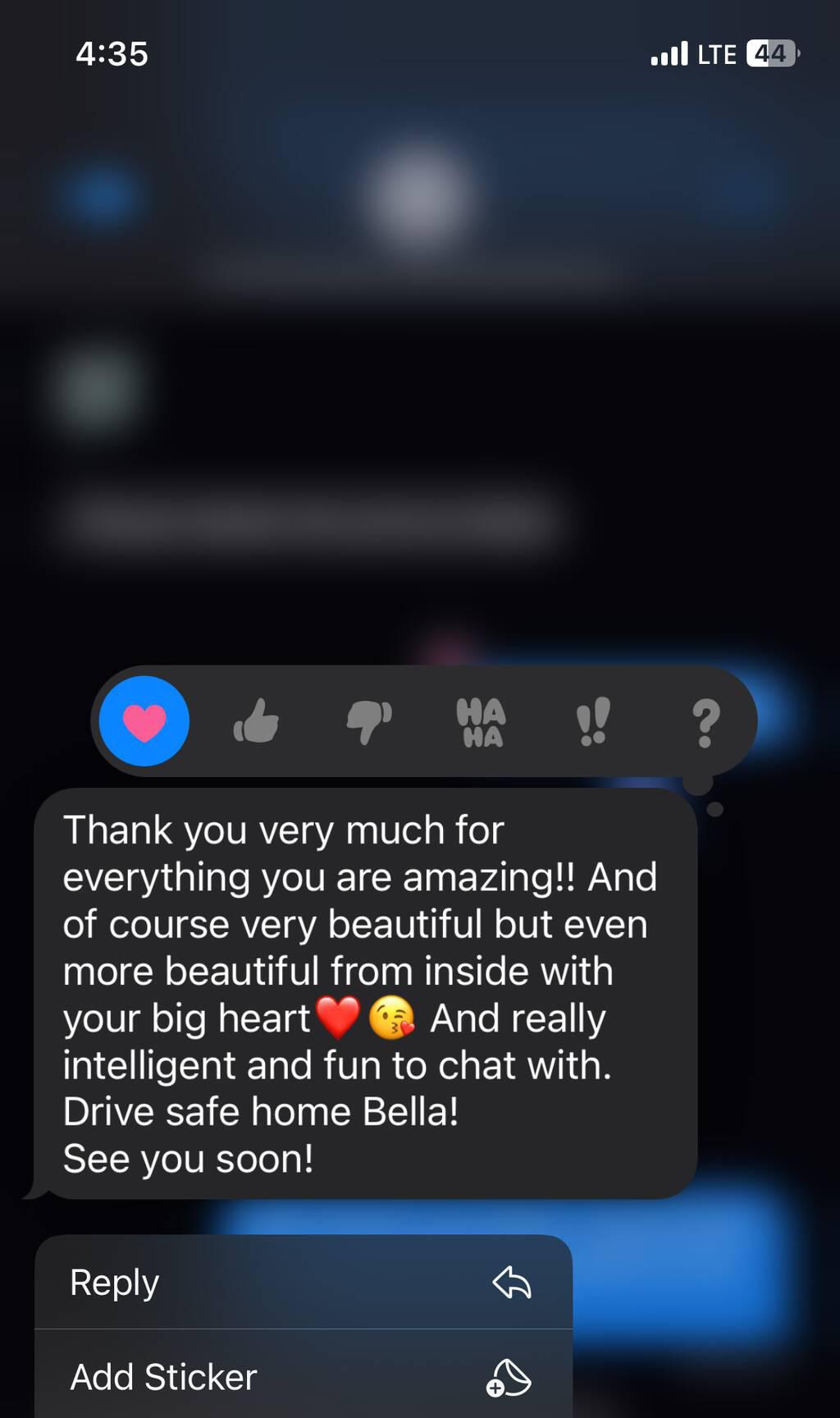React with the Ha Ha tapback
This screenshot has height=1418, width=840.
(x=481, y=722)
